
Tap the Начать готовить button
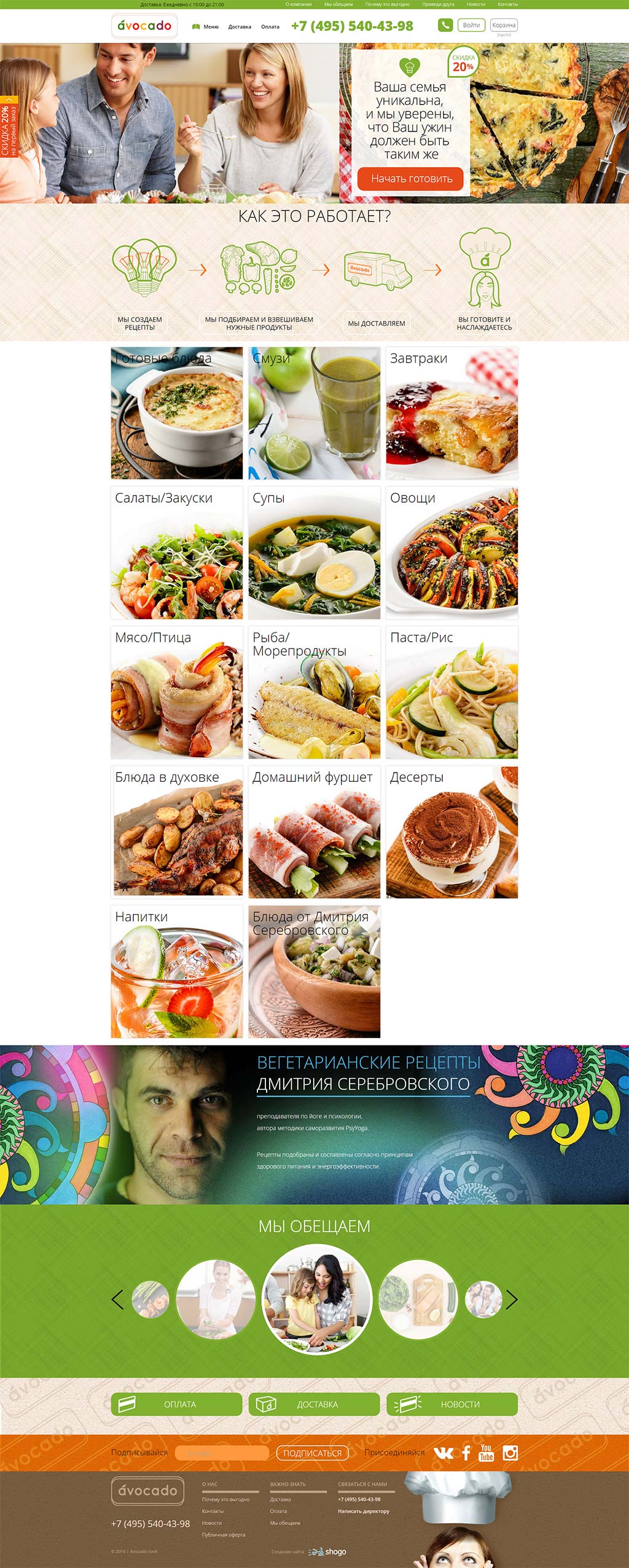(x=411, y=179)
